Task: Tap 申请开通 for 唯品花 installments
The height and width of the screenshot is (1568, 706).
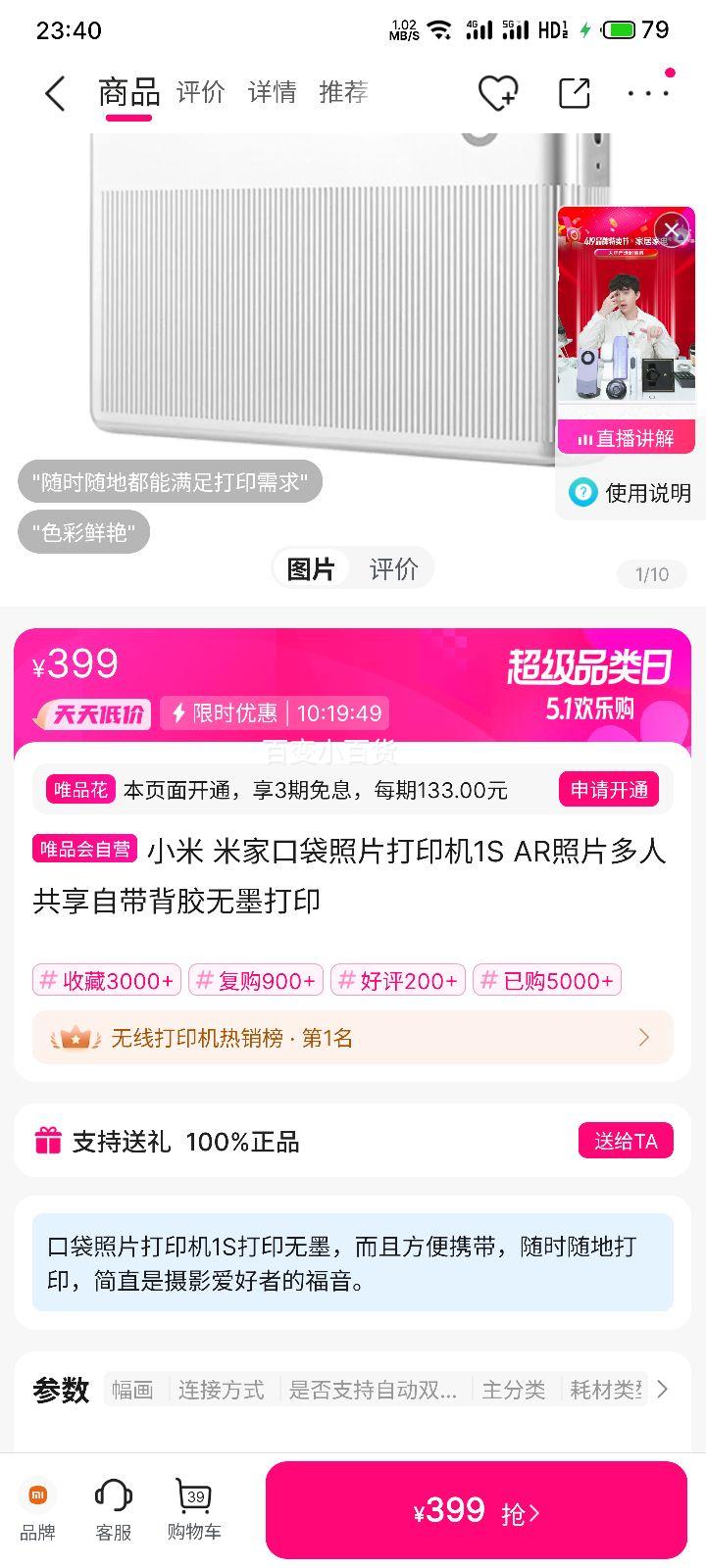Action: pyautogui.click(x=609, y=790)
